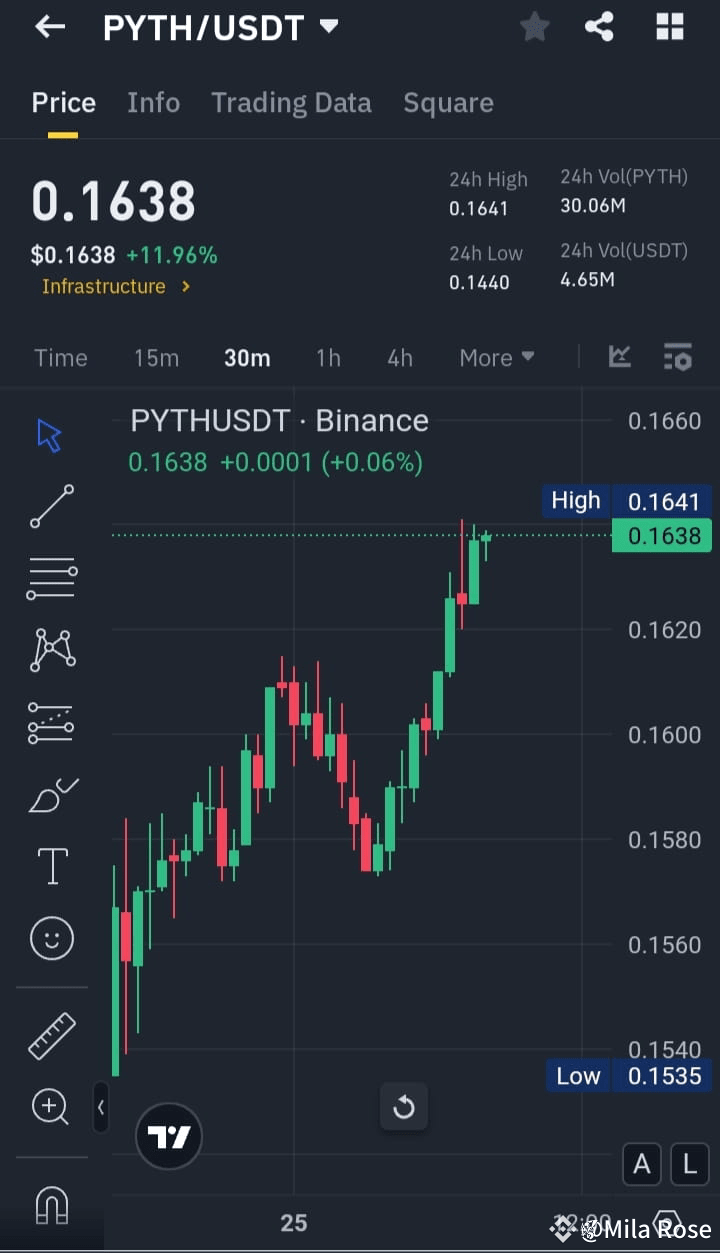
Task: Open the Info tab
Action: click(x=153, y=102)
